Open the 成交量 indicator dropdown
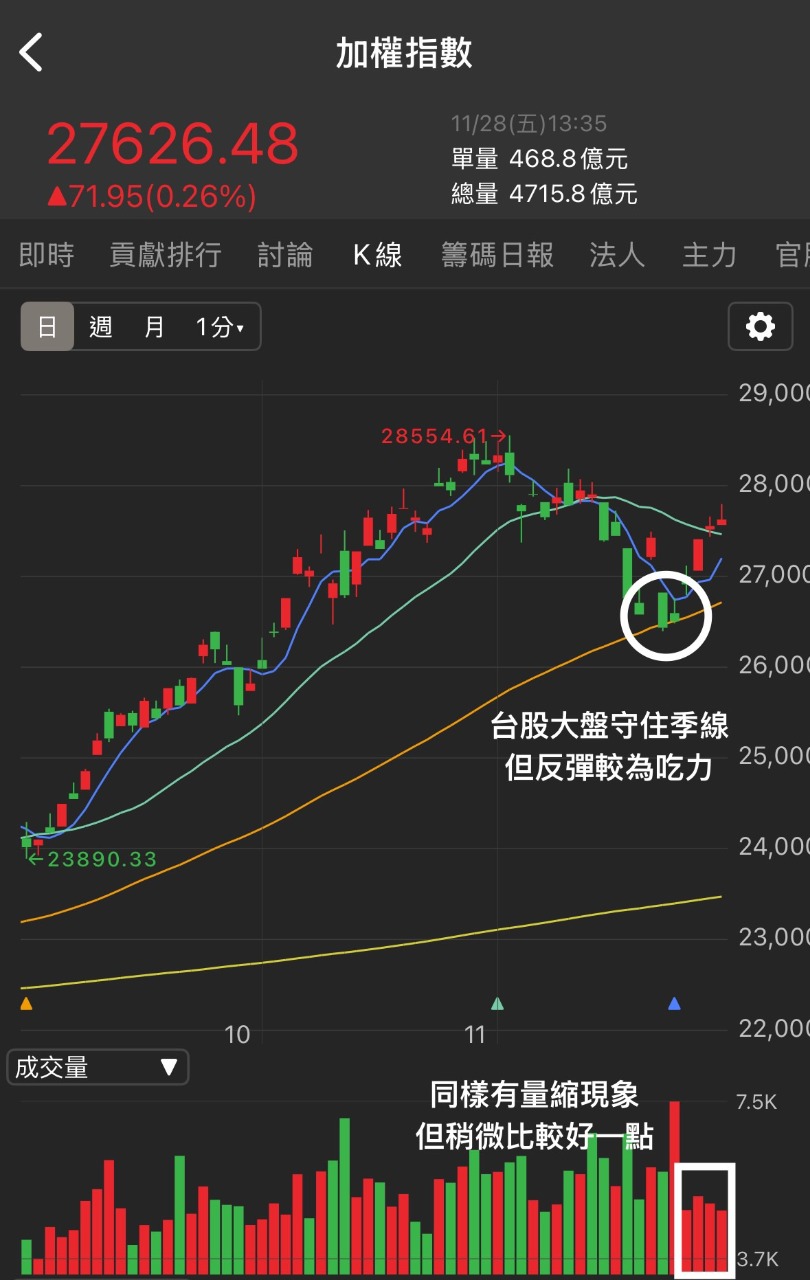810x1280 pixels. (x=97, y=1067)
